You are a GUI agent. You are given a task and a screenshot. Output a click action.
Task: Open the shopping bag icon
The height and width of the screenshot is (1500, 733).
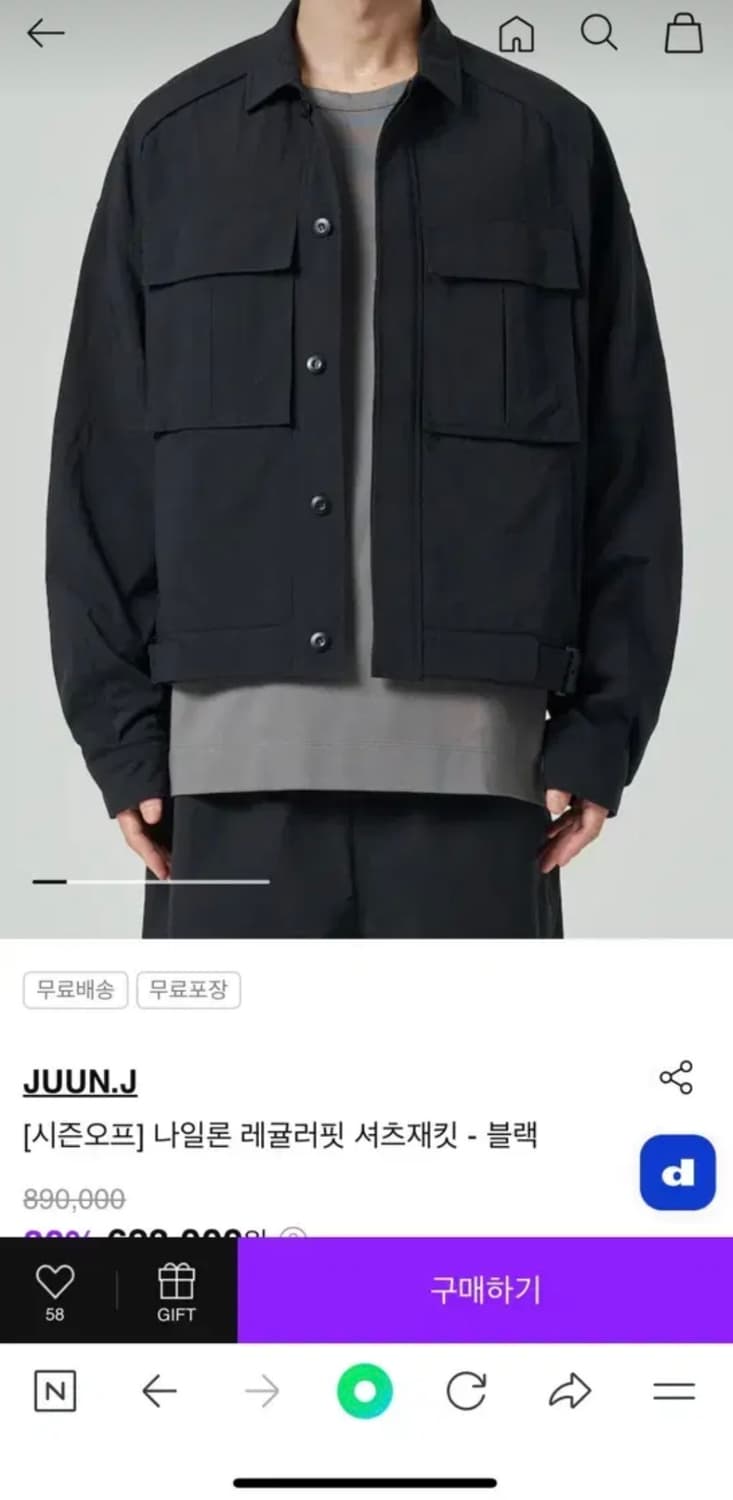click(684, 33)
